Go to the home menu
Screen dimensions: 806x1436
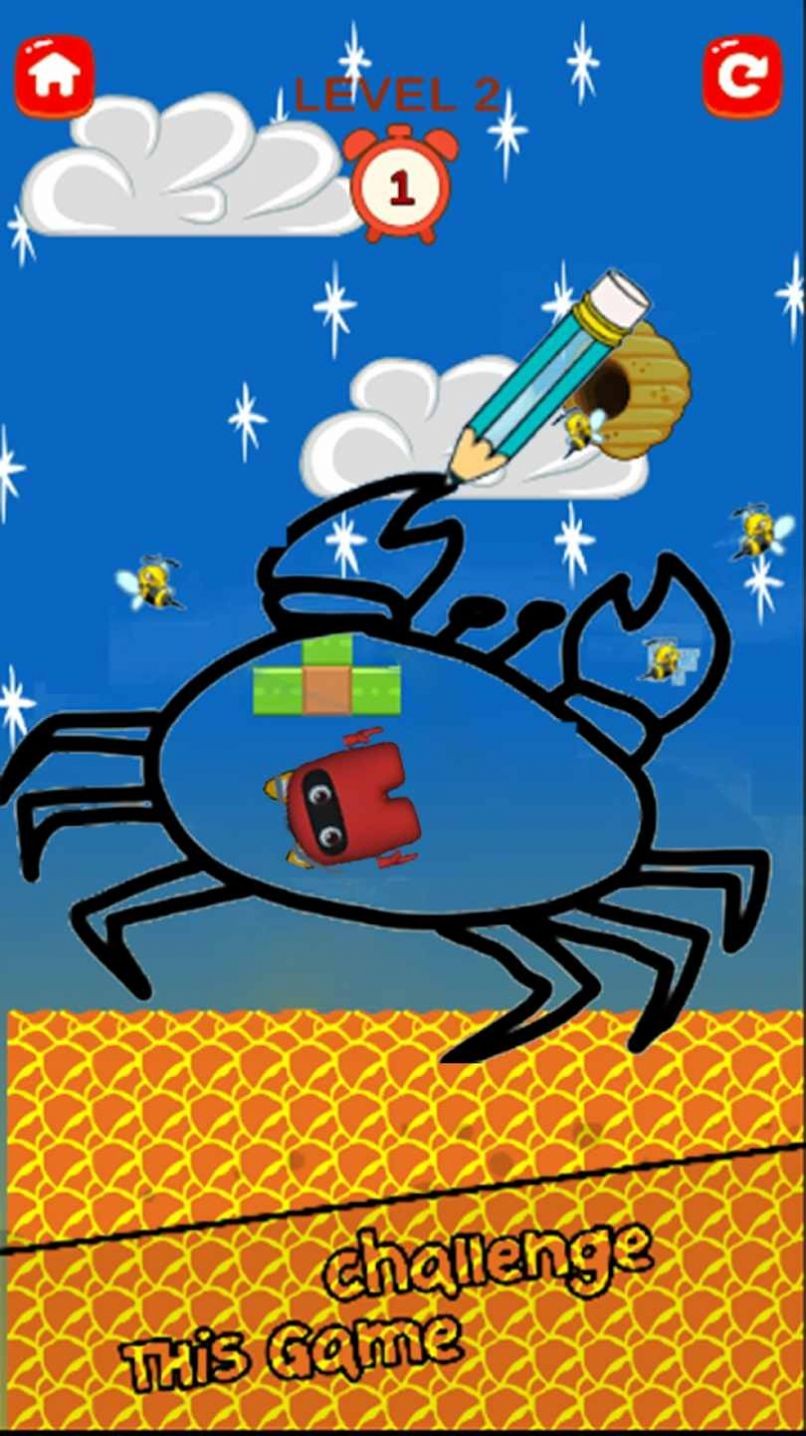(54, 75)
